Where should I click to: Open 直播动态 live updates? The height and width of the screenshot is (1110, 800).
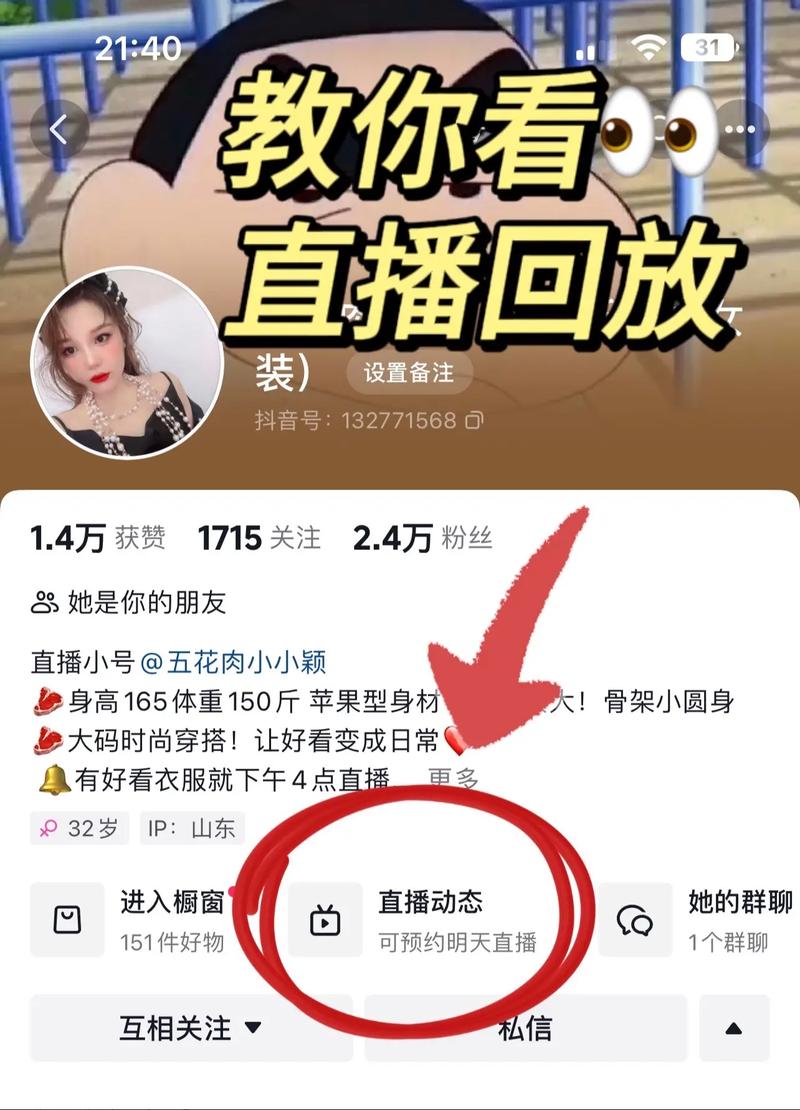point(430,918)
